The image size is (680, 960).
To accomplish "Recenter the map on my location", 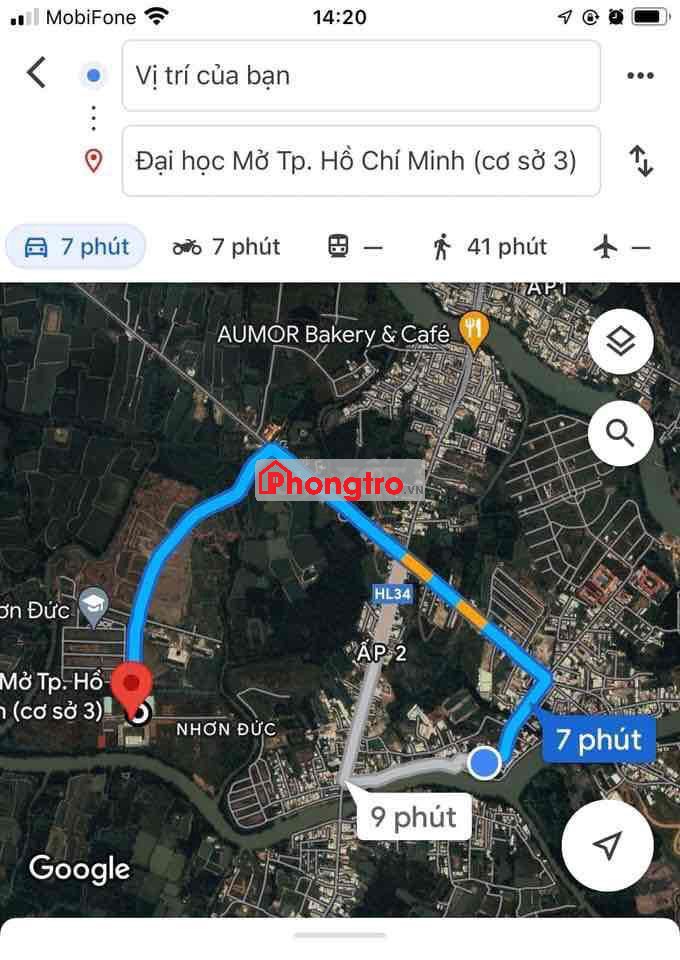I will click(607, 845).
